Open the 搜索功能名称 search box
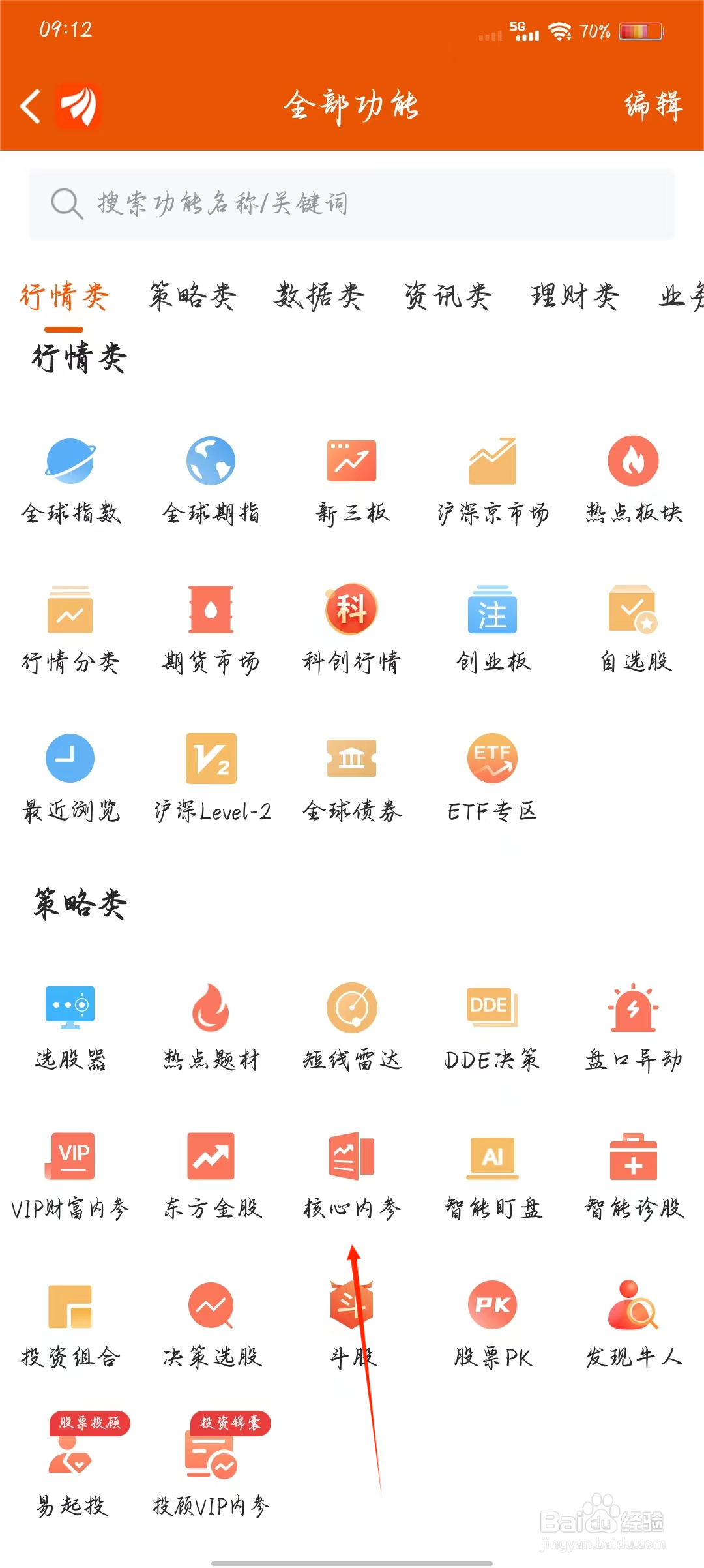This screenshot has width=704, height=1568. point(352,204)
